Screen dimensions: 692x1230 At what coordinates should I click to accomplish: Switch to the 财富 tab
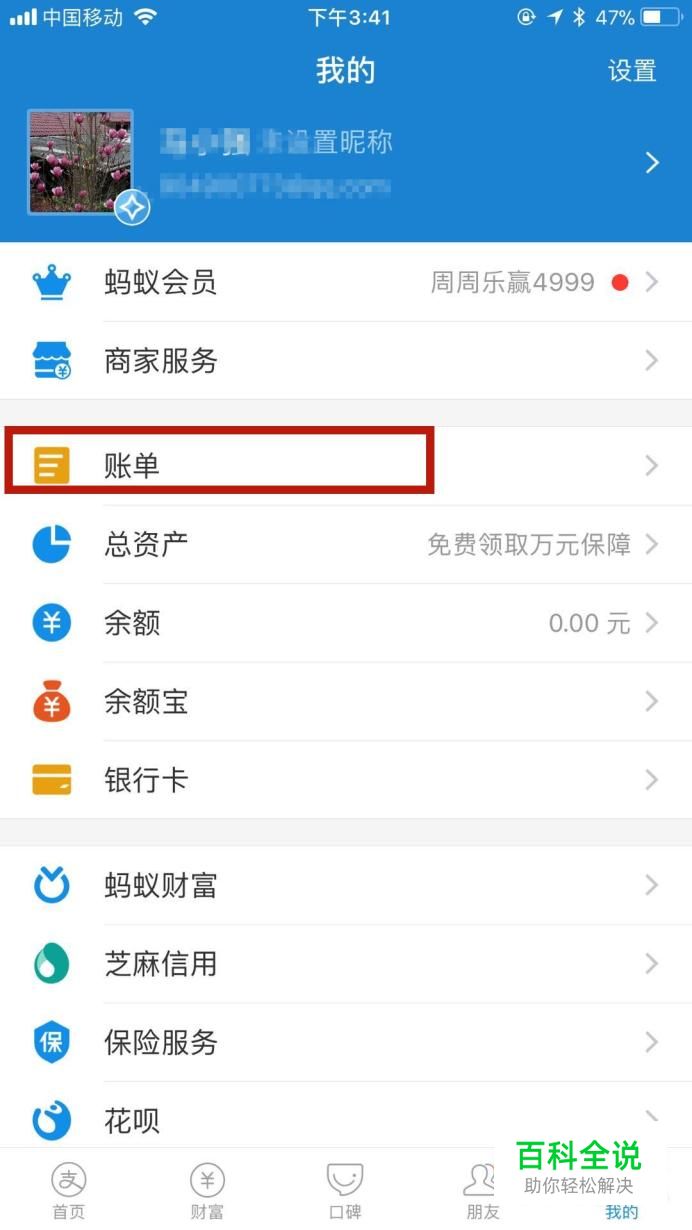pos(207,1191)
